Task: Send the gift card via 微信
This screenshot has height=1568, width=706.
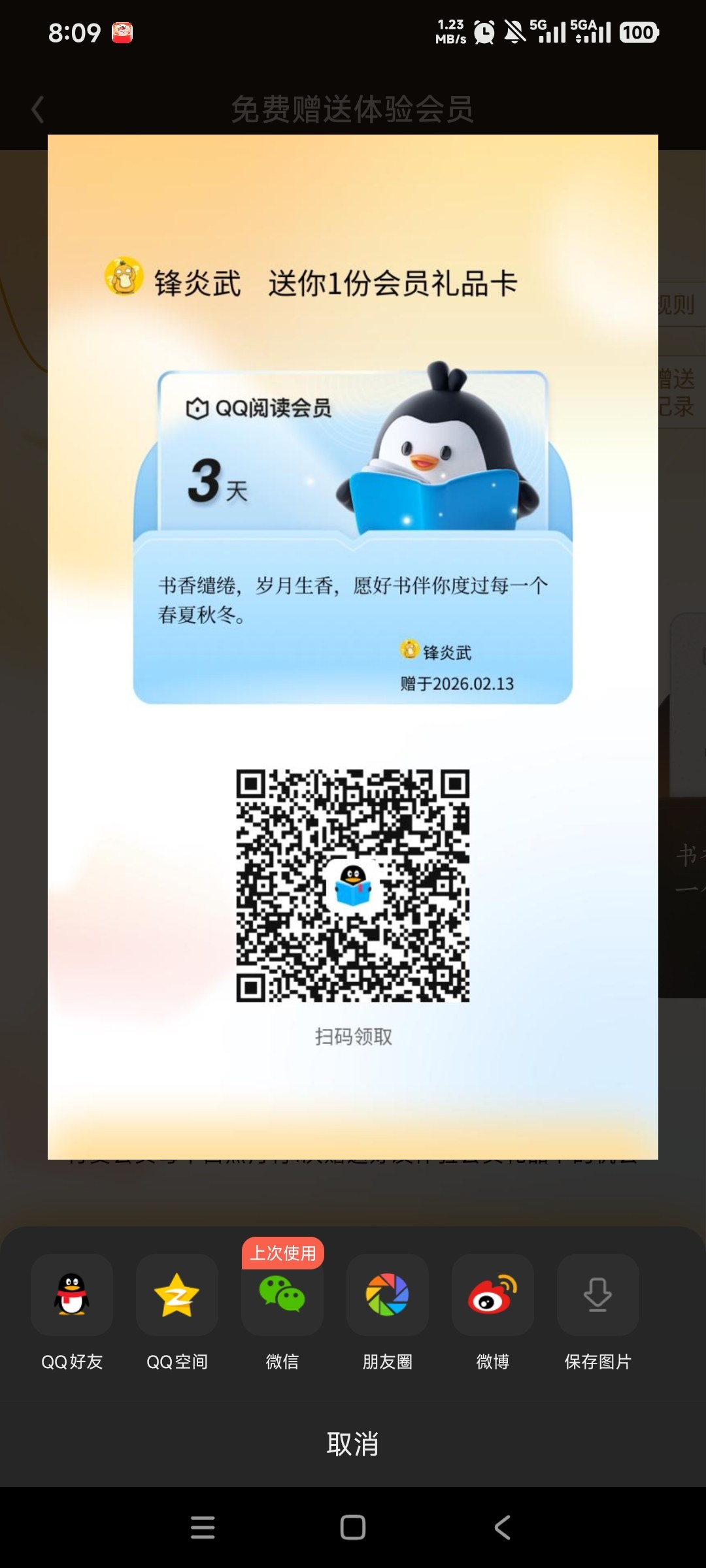Action: coord(282,1294)
